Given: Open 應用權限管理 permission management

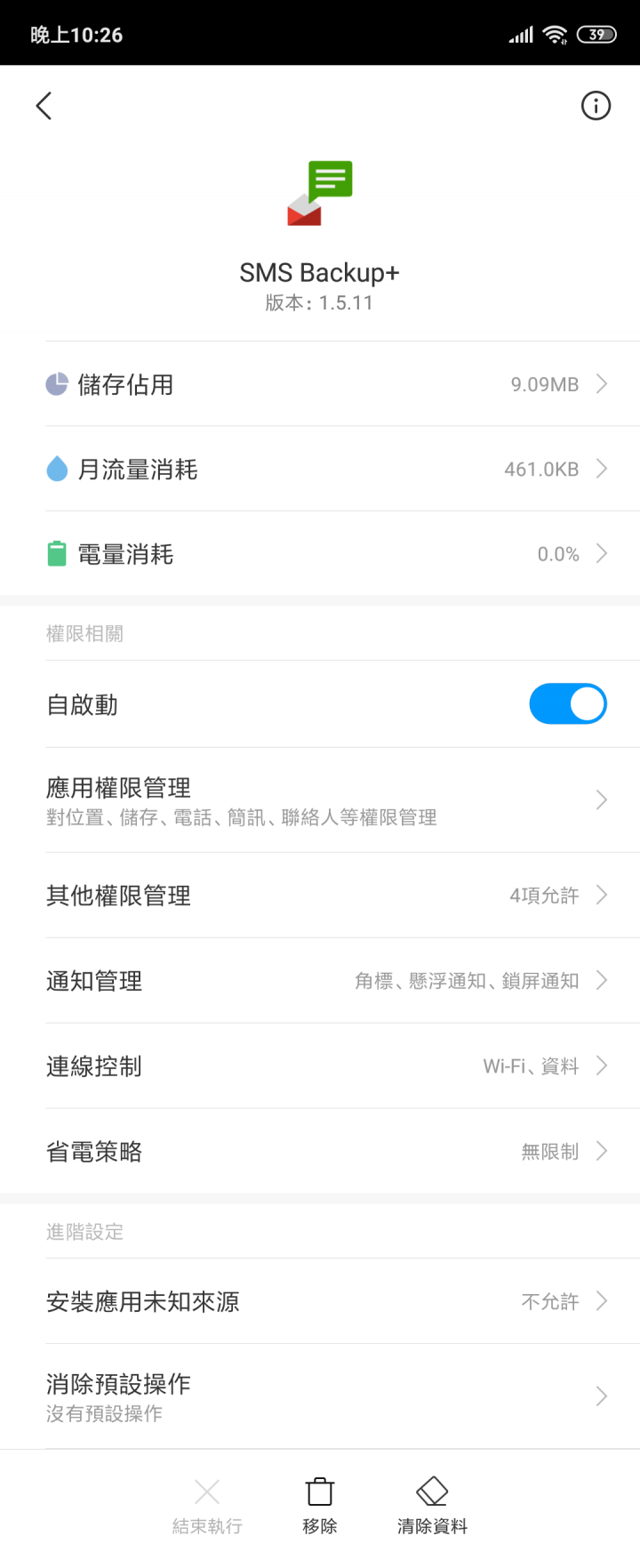Looking at the screenshot, I should pos(320,800).
